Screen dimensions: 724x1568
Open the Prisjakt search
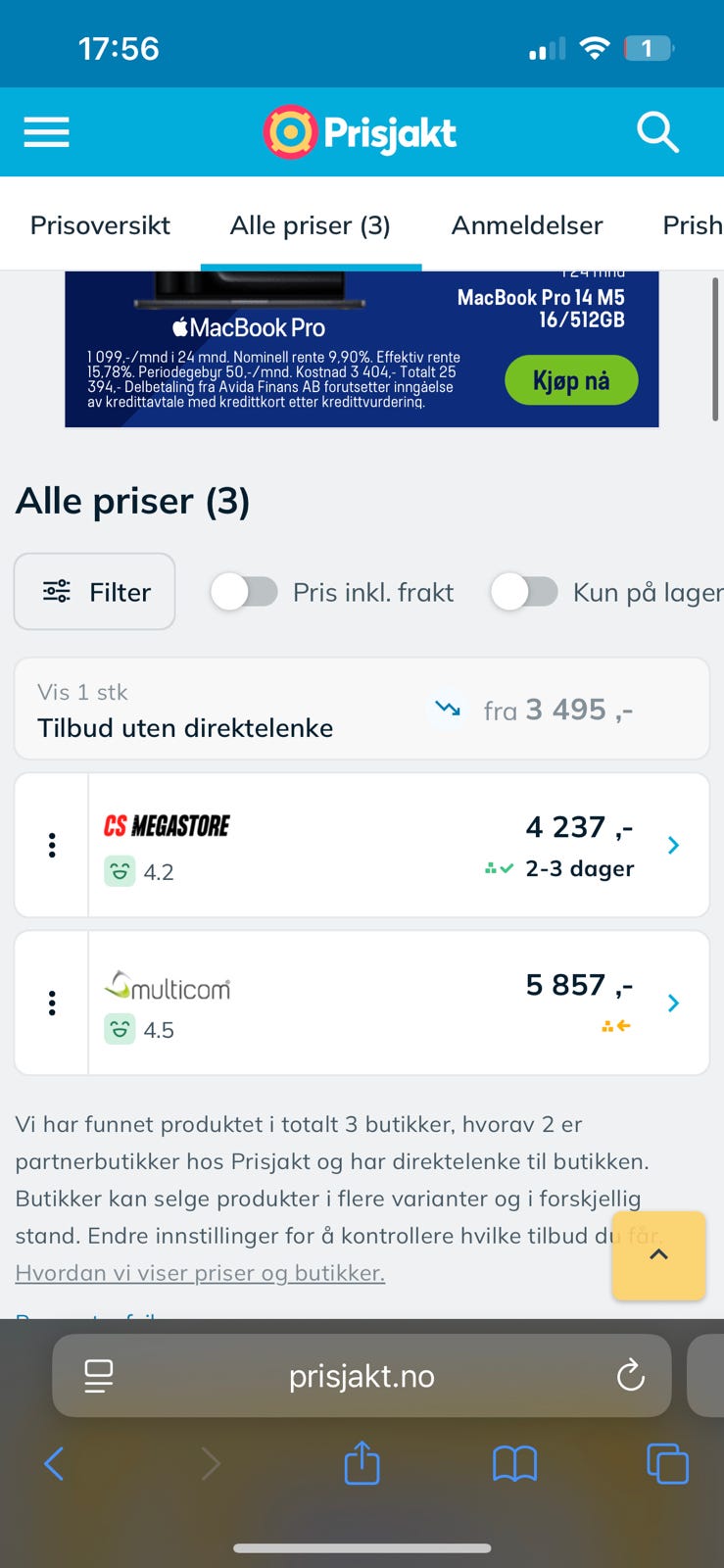coord(657,131)
